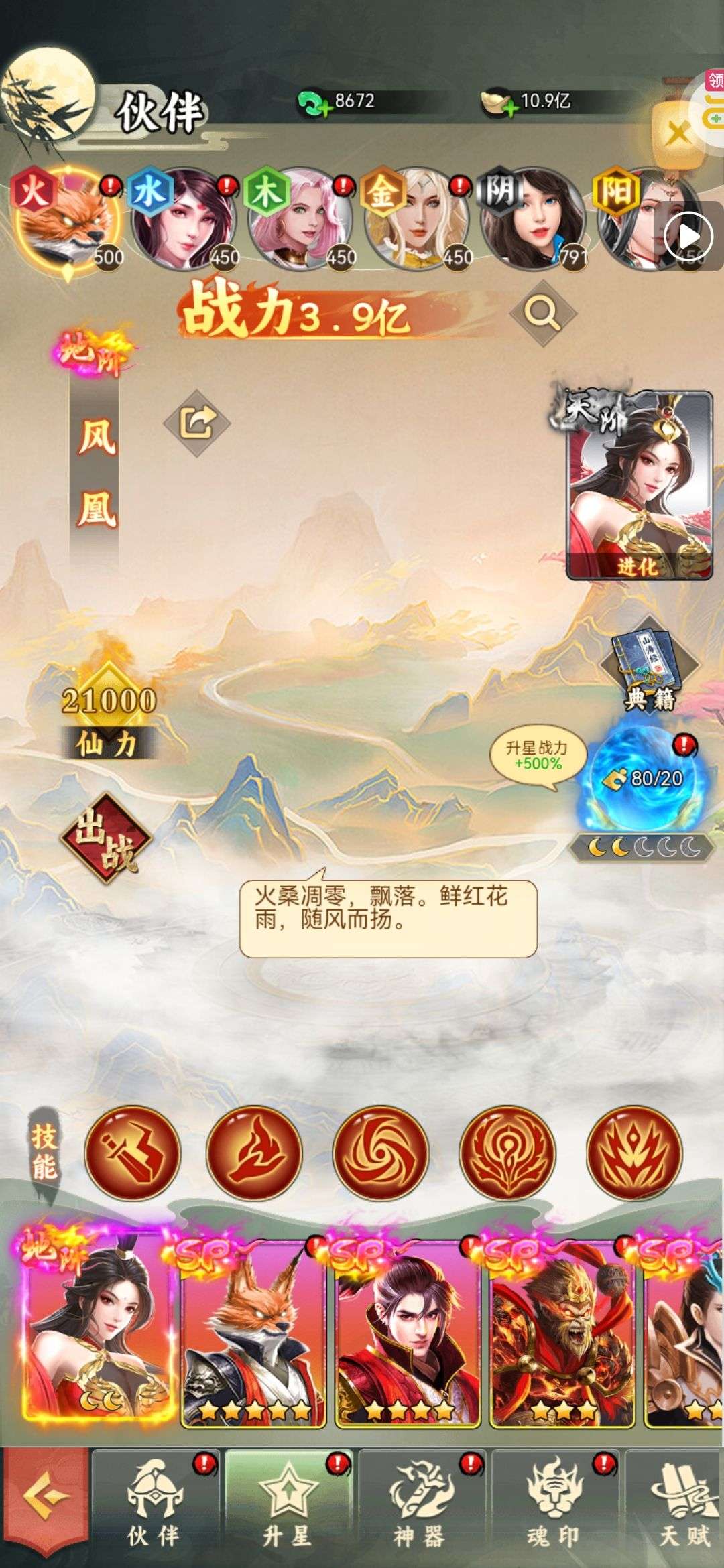Viewport: 724px width, 1568px height.
Task: View the swirl skill in the middle
Action: [x=381, y=1153]
